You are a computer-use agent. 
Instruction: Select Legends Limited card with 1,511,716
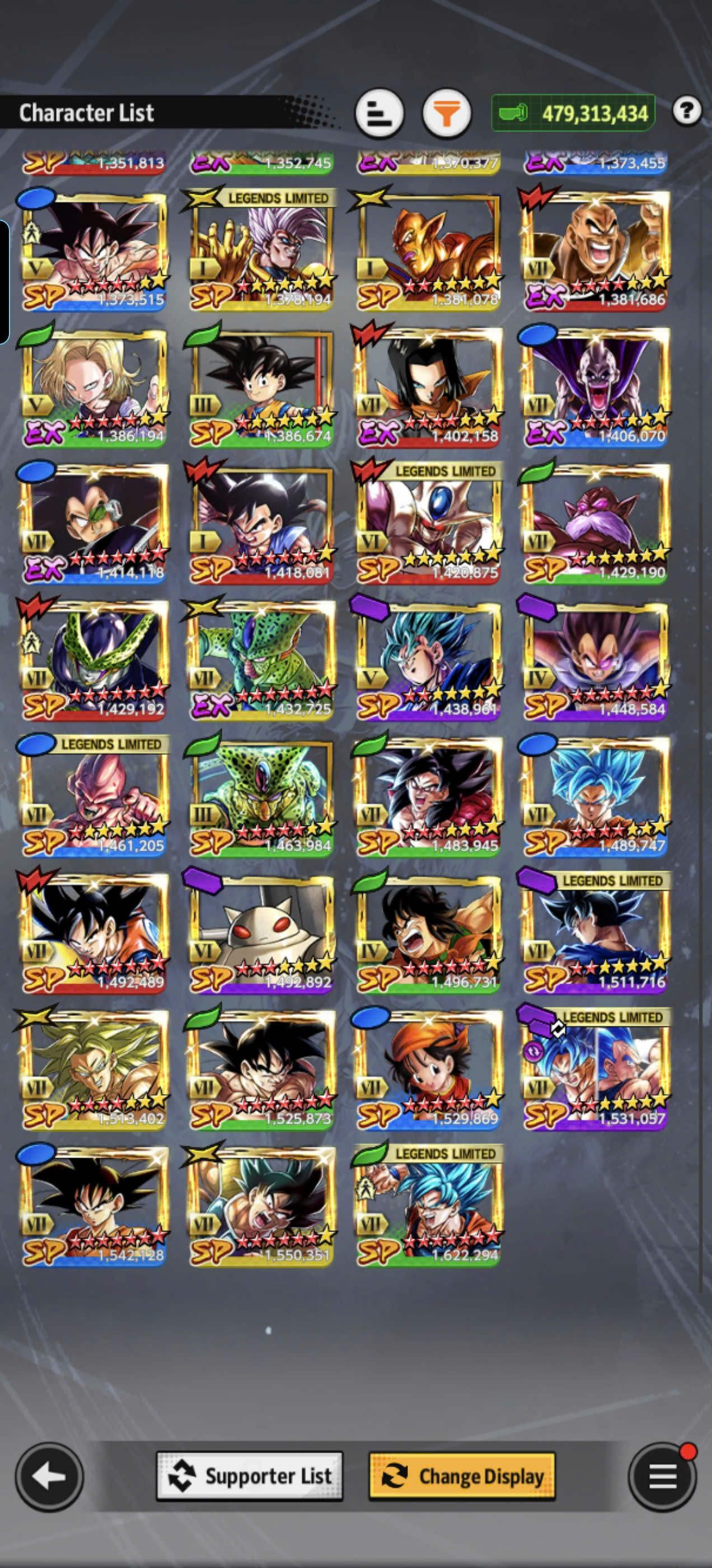(595, 932)
